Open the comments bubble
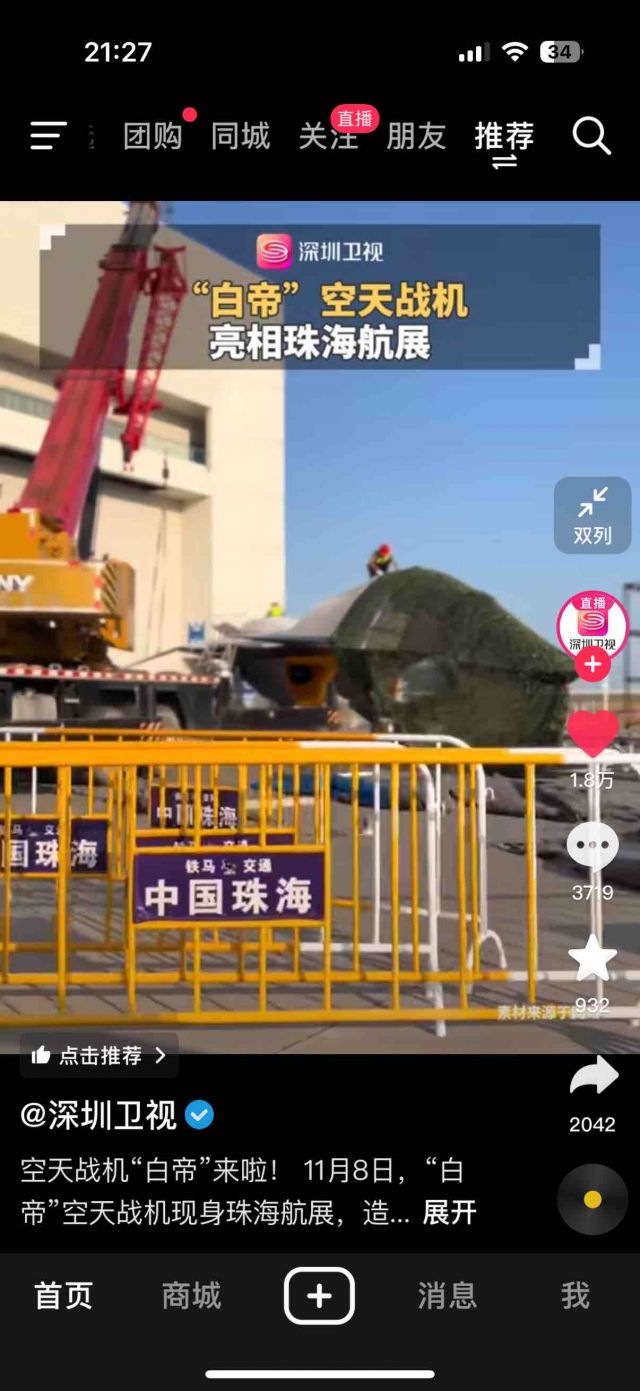640x1391 pixels. click(x=592, y=846)
